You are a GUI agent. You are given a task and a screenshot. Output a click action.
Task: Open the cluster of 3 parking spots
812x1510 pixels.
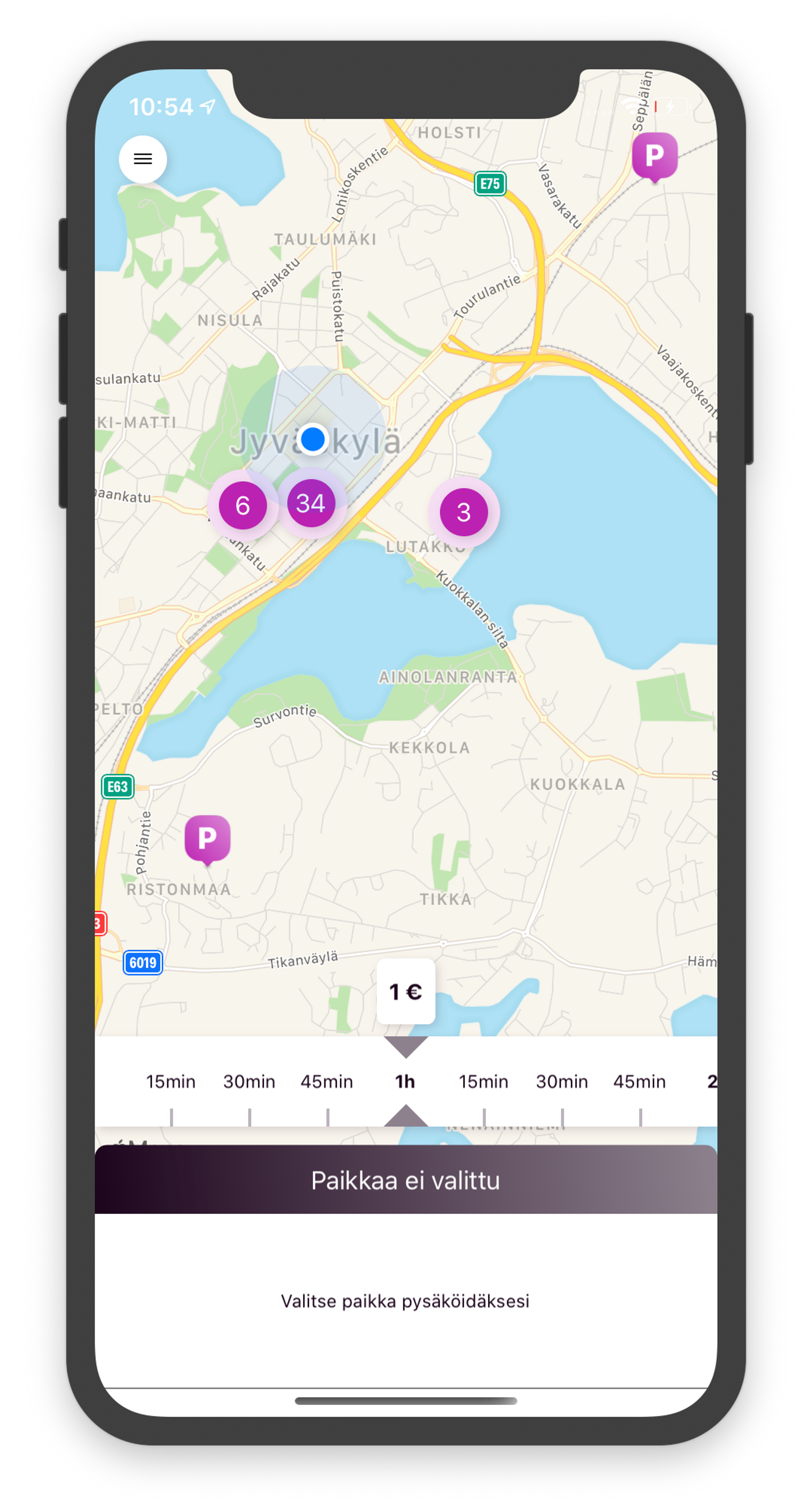pyautogui.click(x=464, y=512)
